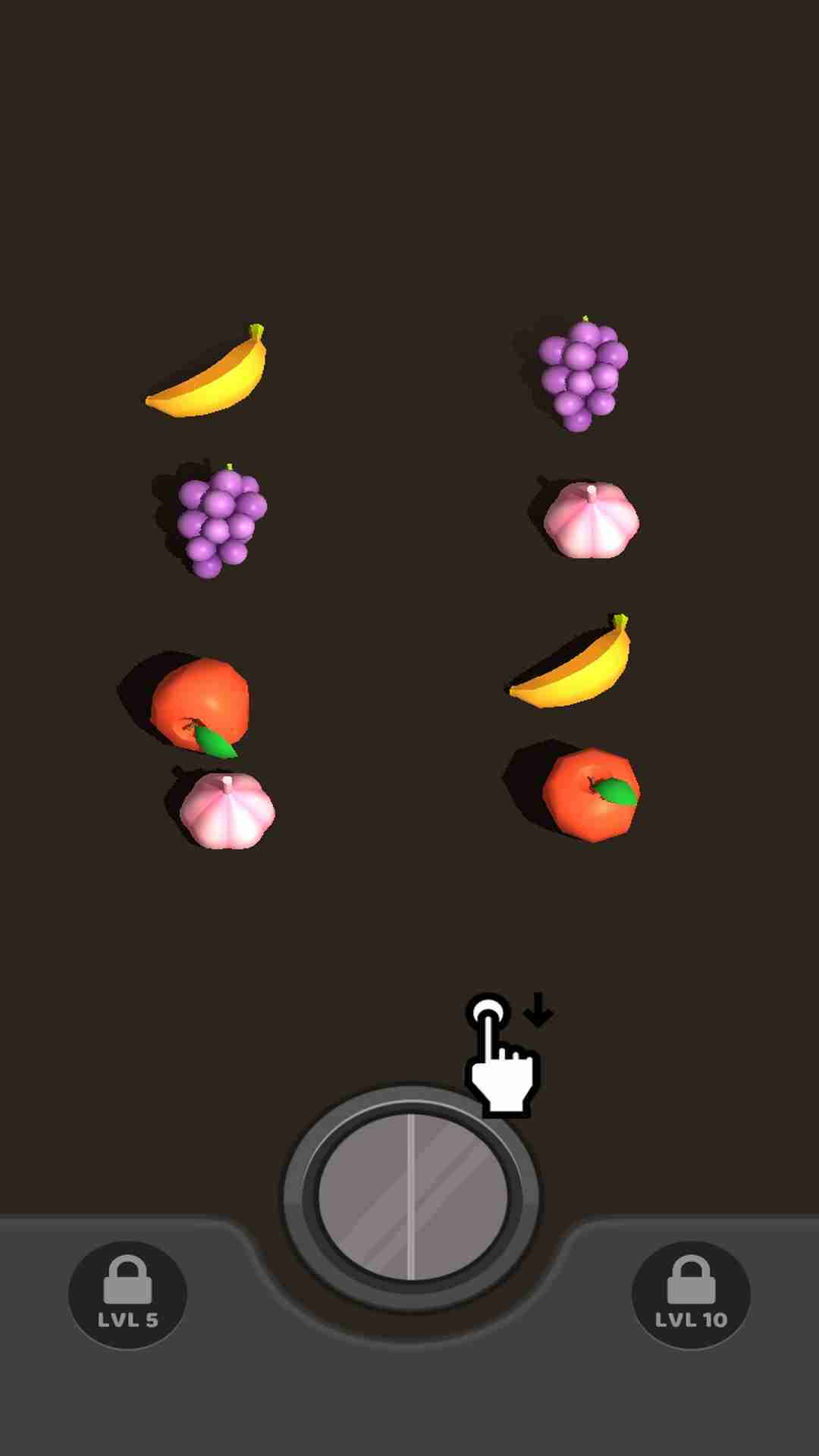Pick the grapes directly above the garlic
This screenshot has width=819, height=1456.
(582, 373)
